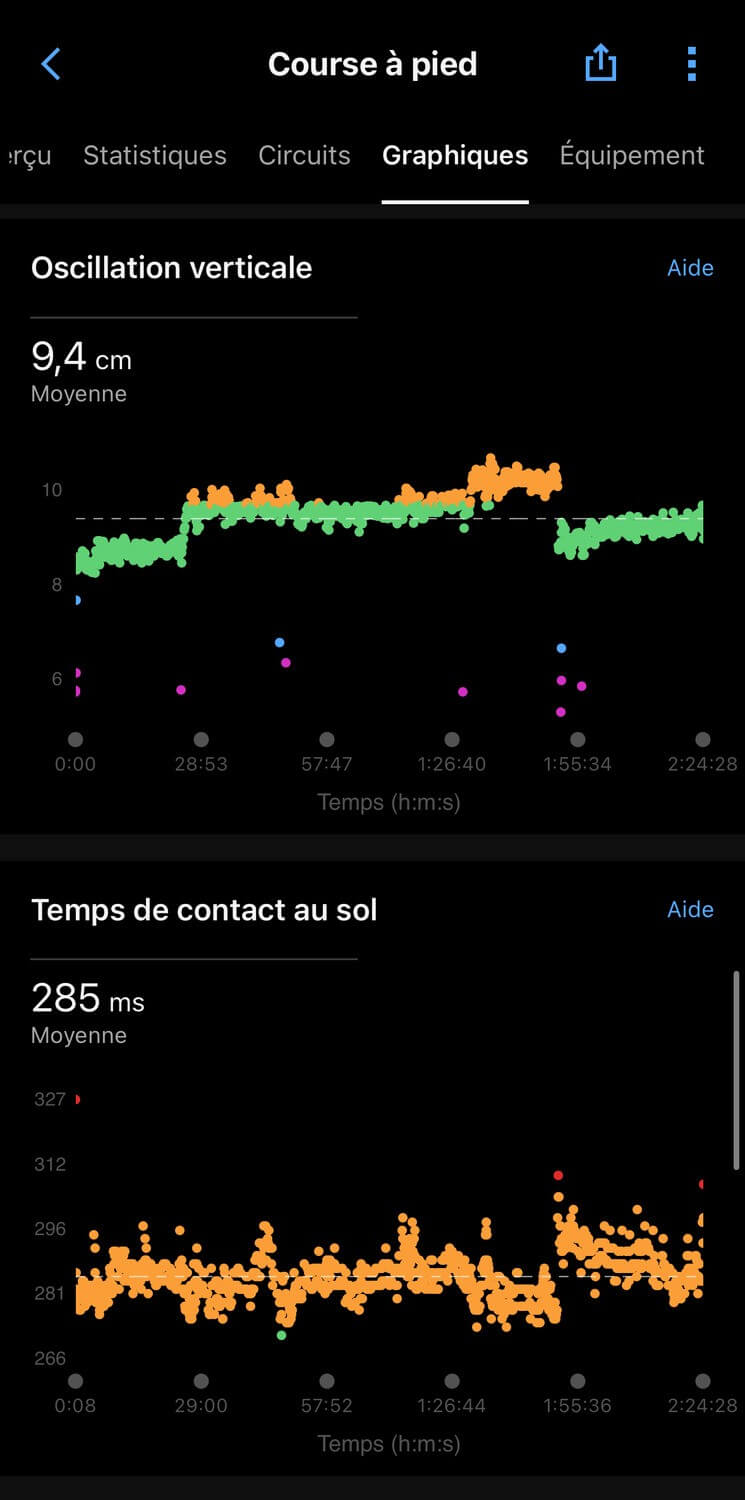
Task: Select the Graphiques tab
Action: (x=455, y=156)
